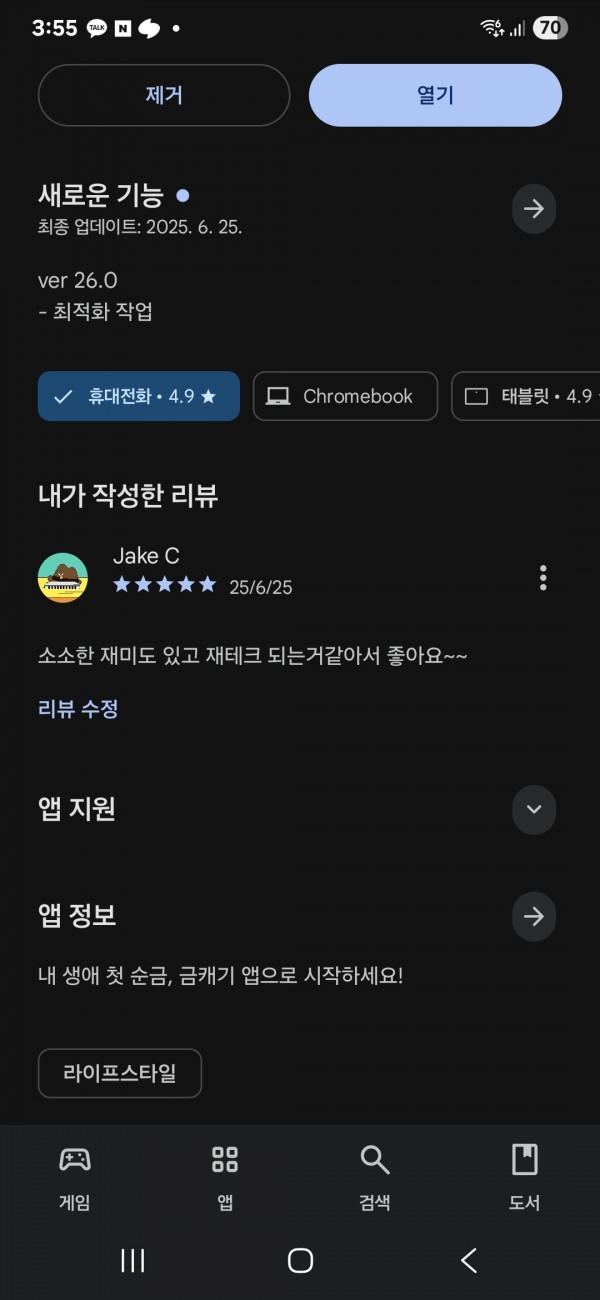Tap the system home button
This screenshot has height=1300, width=600.
coord(300,1260)
